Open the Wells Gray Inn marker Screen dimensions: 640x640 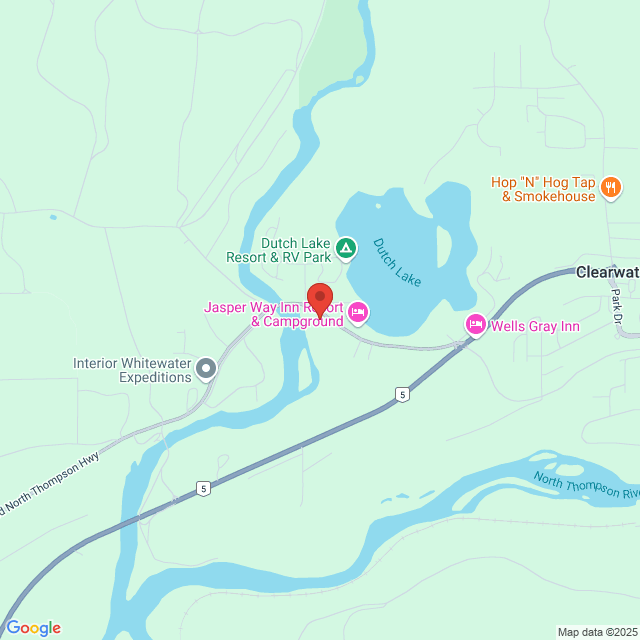[x=476, y=325]
